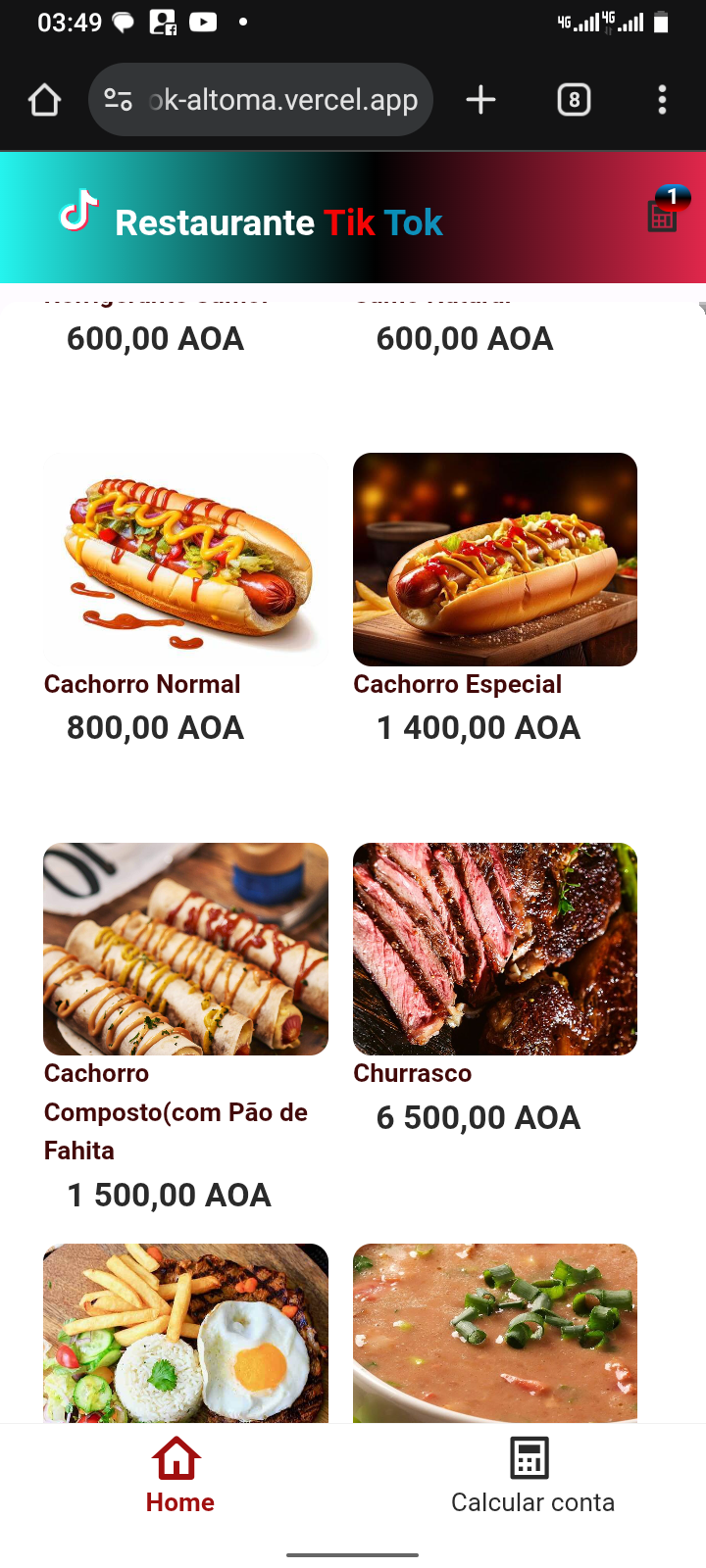Tap the Cachorro Especial photo
Screen dimensions: 706x1568
(x=494, y=559)
